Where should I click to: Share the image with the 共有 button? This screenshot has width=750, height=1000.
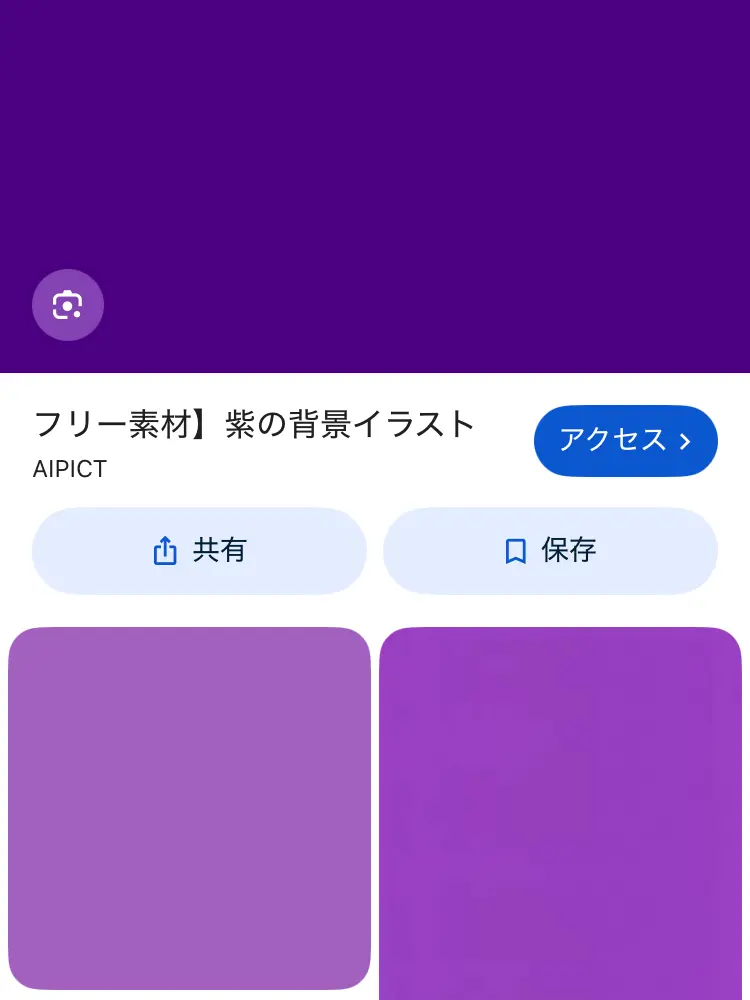click(199, 550)
